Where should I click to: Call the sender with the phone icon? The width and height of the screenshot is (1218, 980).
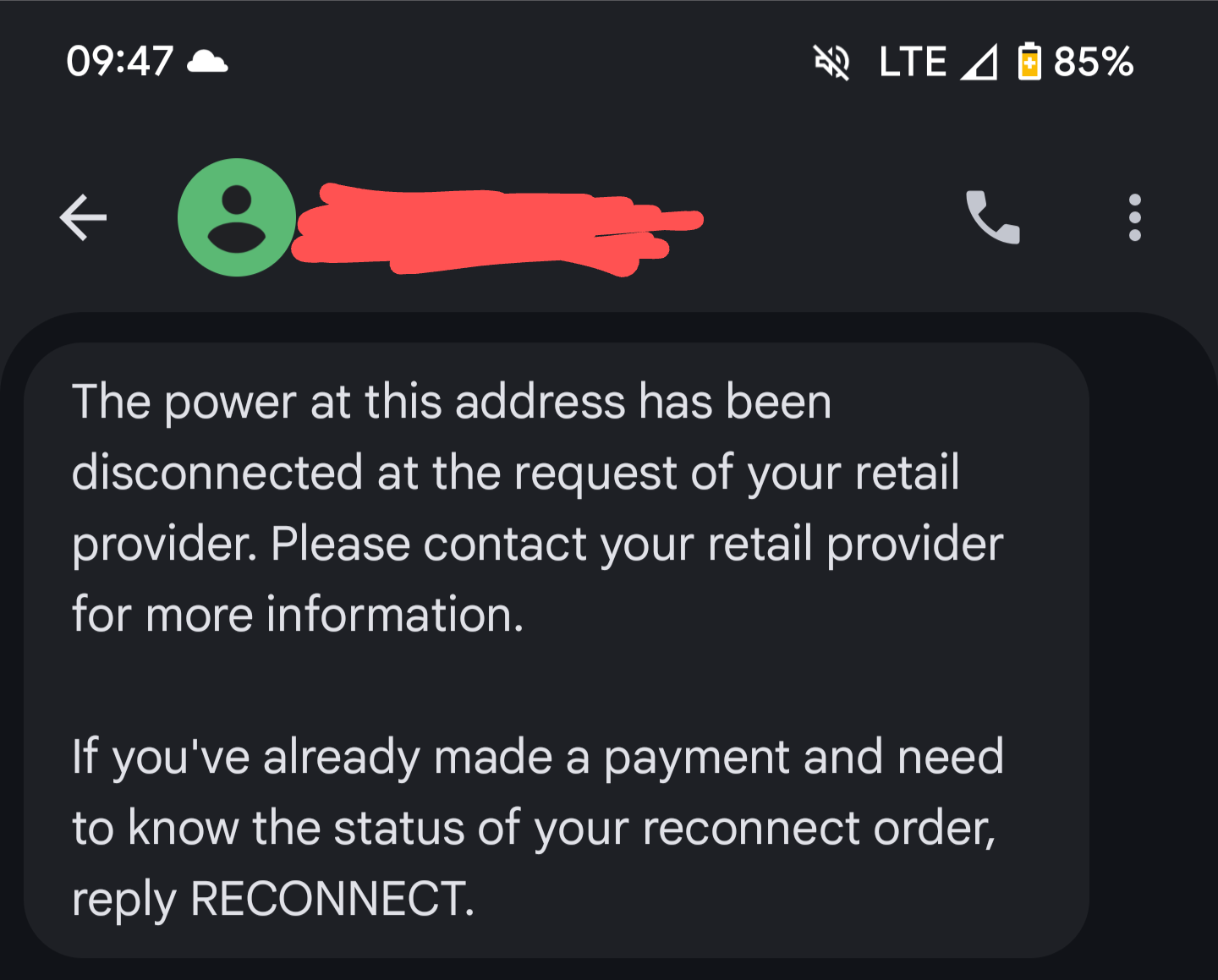(x=993, y=217)
